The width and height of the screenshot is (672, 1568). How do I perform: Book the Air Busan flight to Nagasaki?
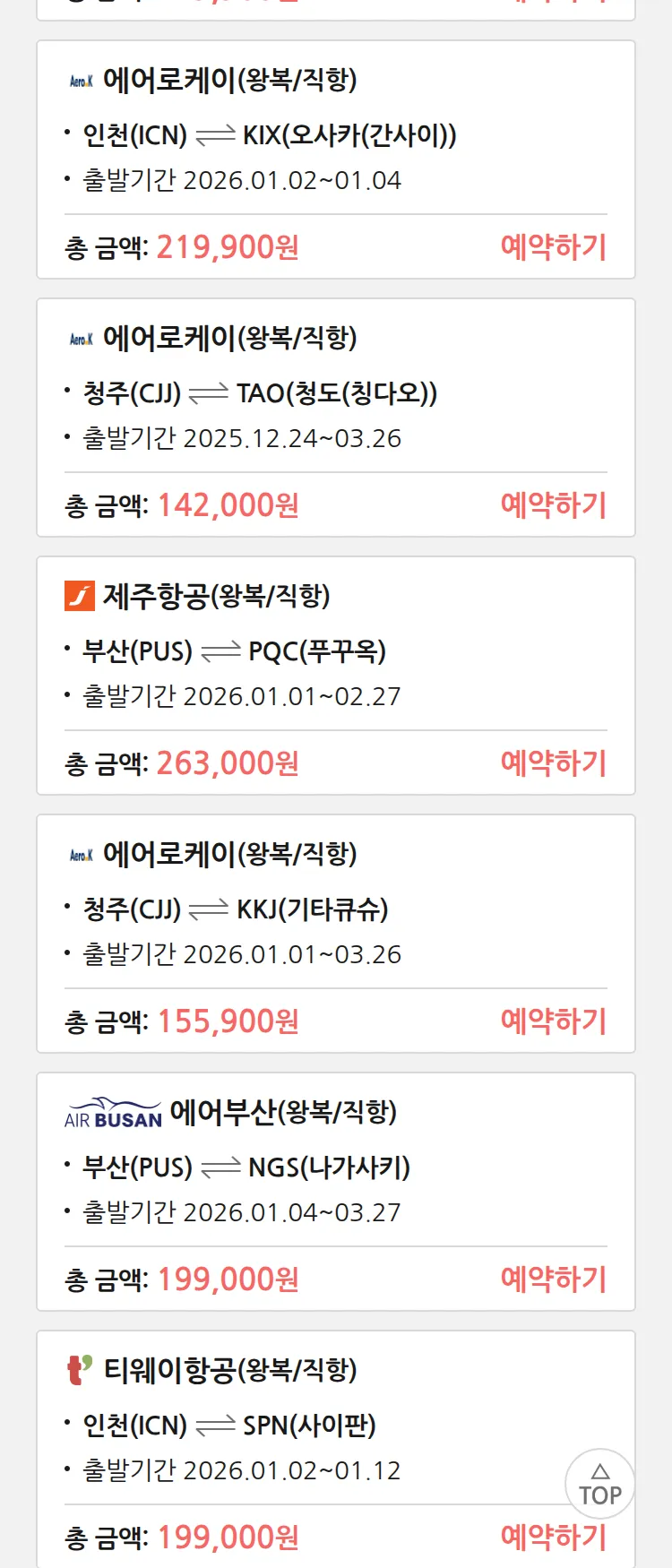point(553,1279)
